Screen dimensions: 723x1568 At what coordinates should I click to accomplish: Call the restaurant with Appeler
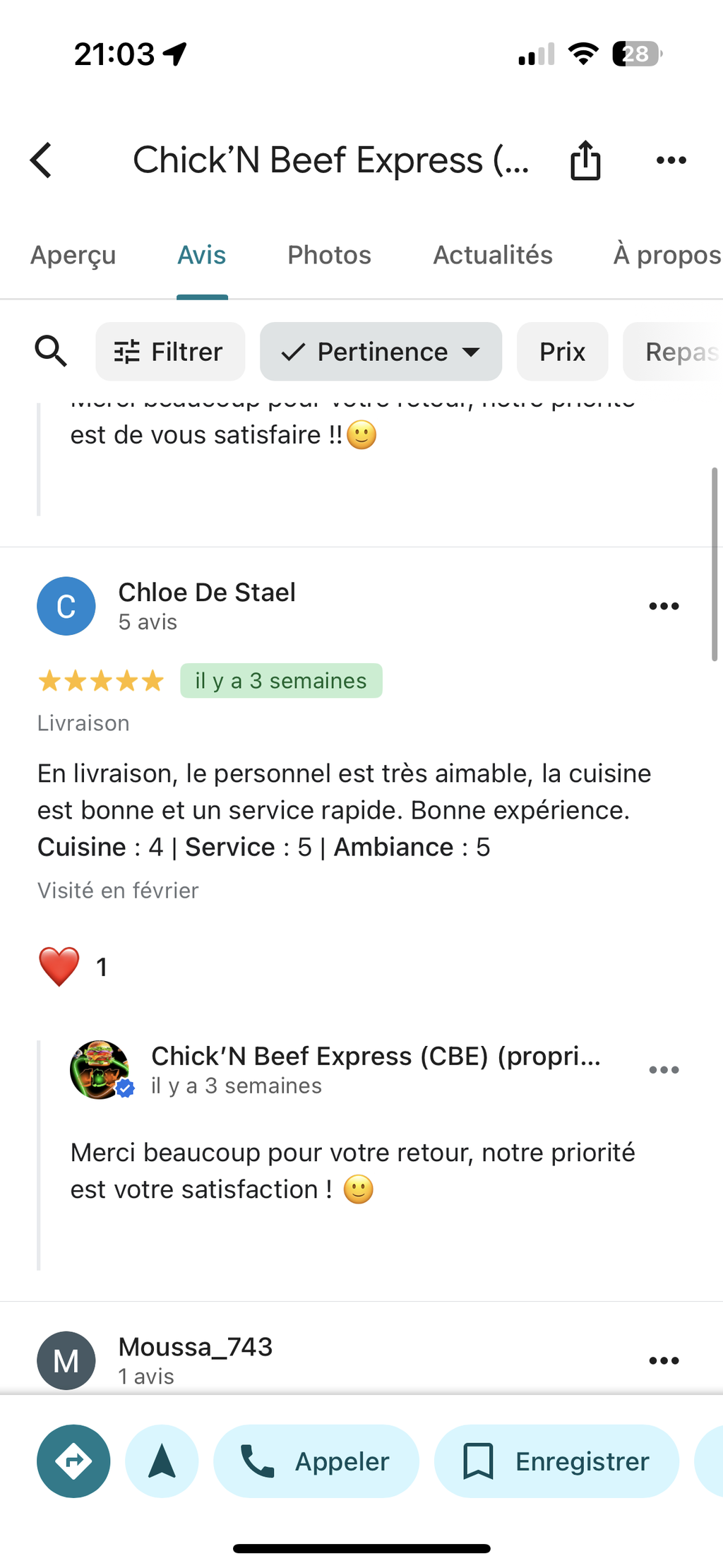(316, 1461)
